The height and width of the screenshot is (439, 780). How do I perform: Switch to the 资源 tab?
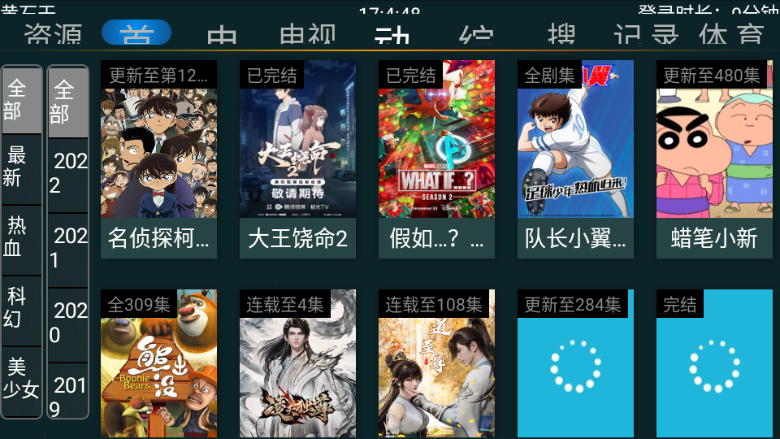pyautogui.click(x=53, y=36)
